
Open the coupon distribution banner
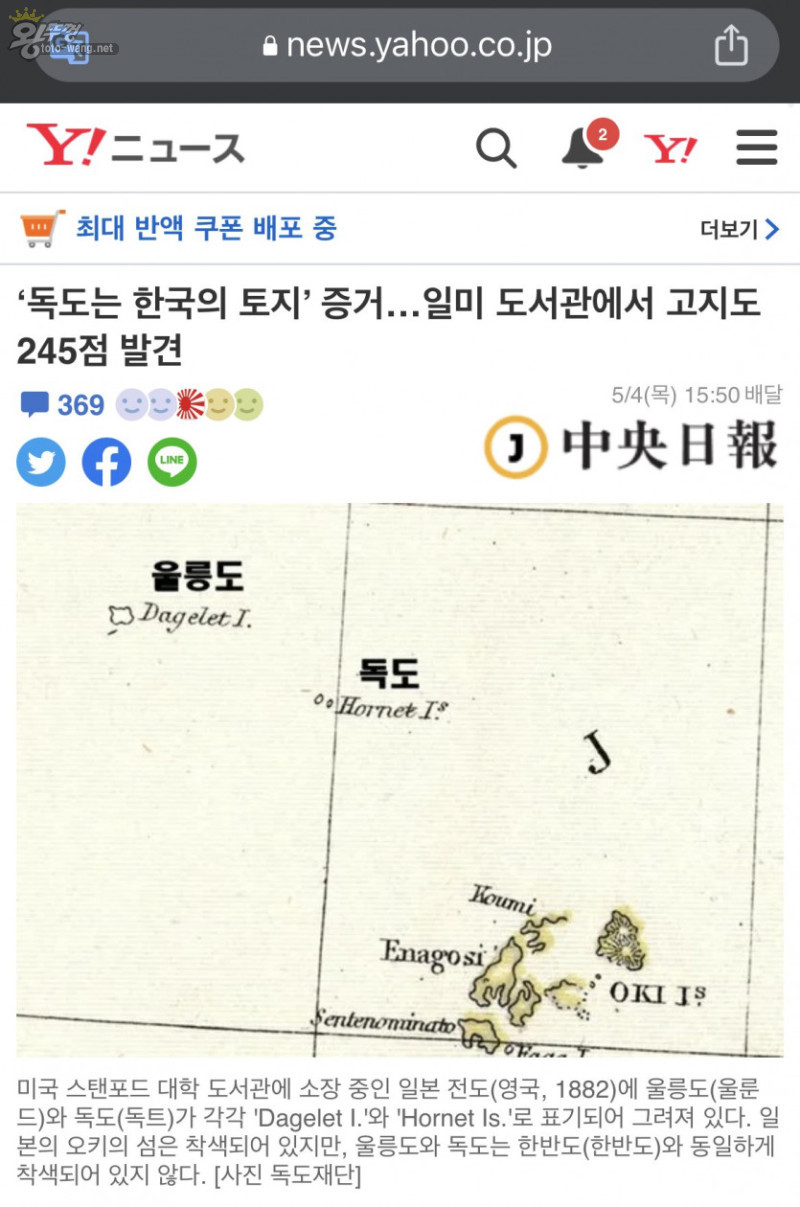click(206, 228)
